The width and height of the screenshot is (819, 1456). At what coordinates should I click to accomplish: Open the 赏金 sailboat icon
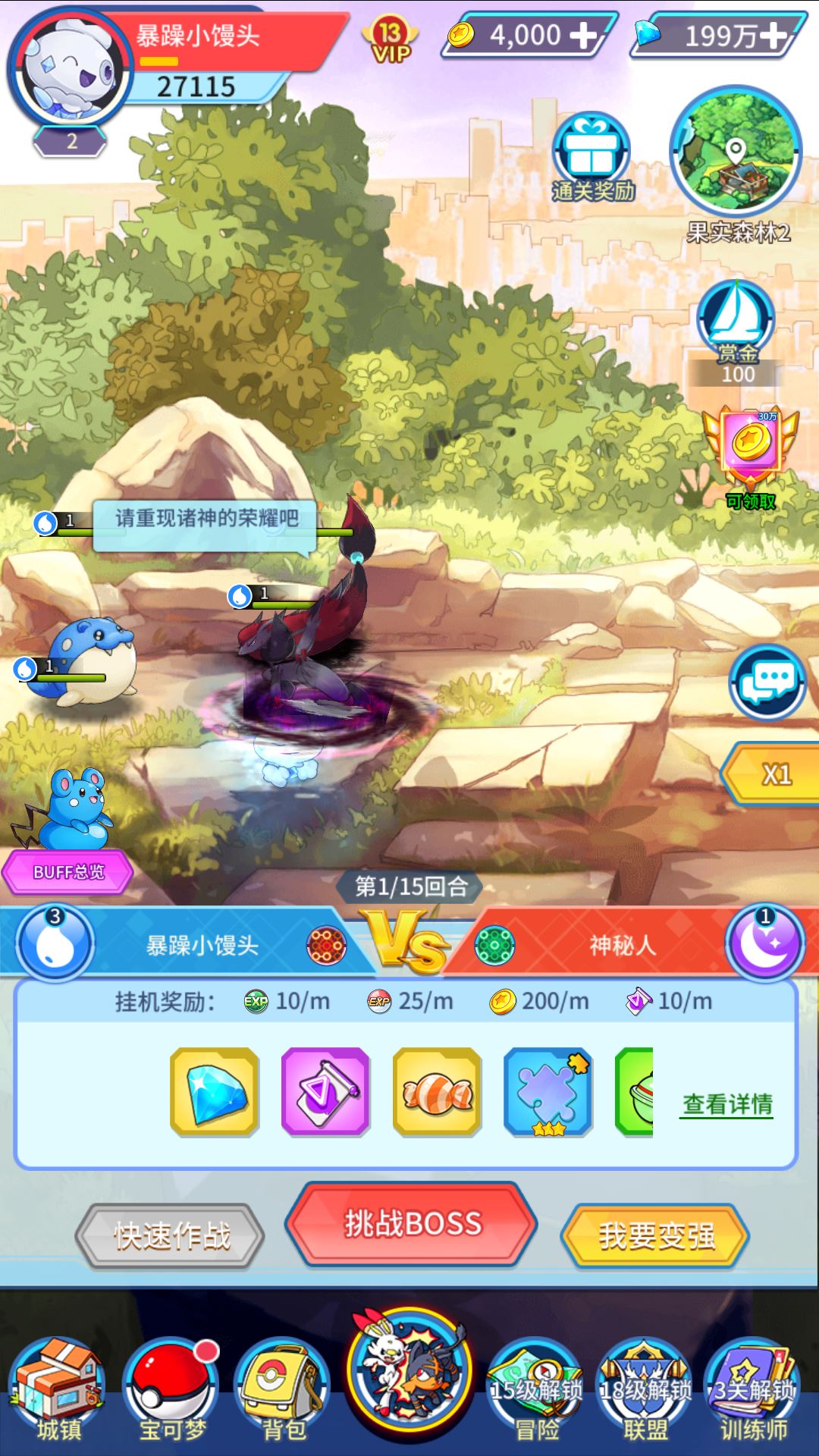point(736,322)
